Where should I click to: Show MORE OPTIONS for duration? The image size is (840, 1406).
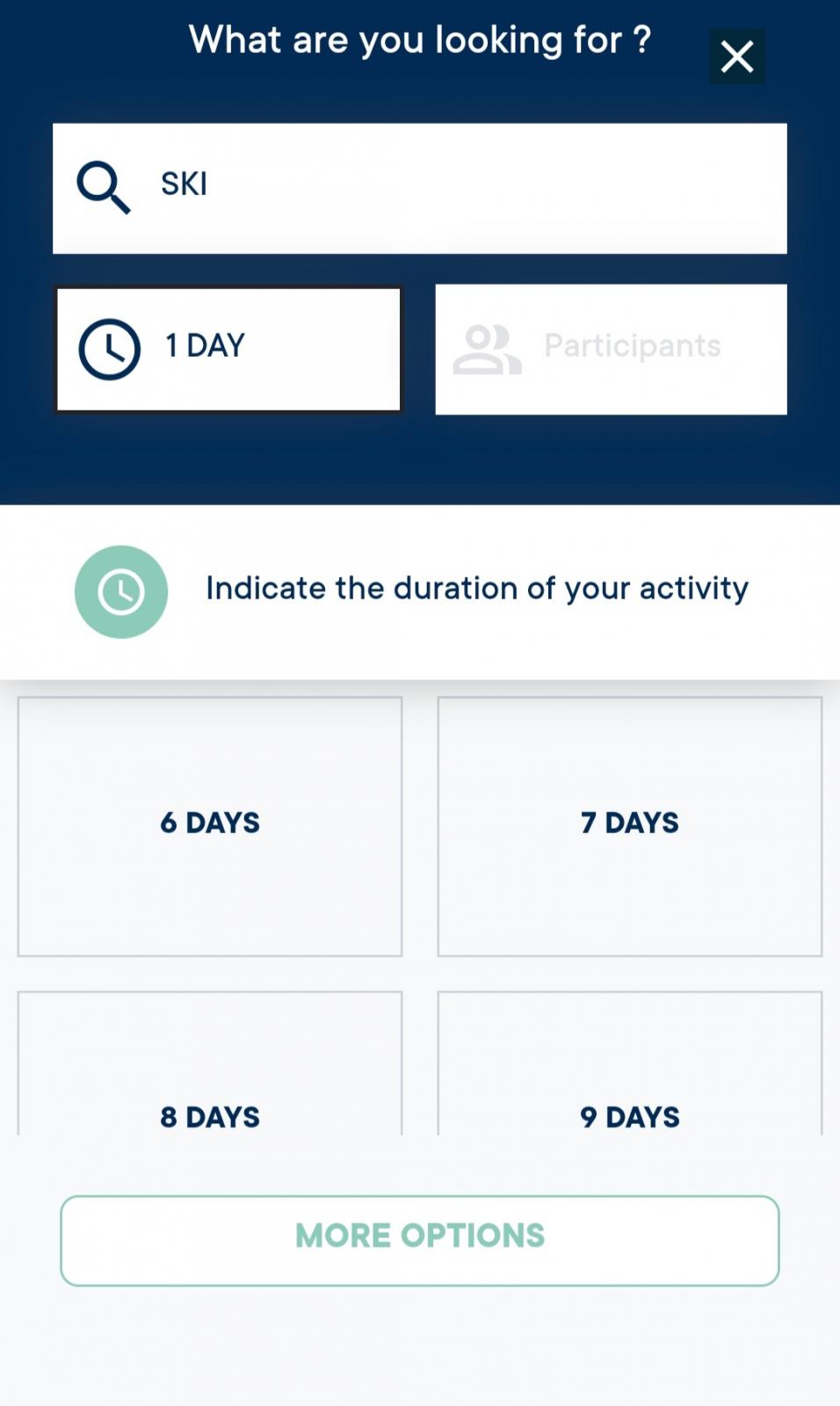[419, 1240]
